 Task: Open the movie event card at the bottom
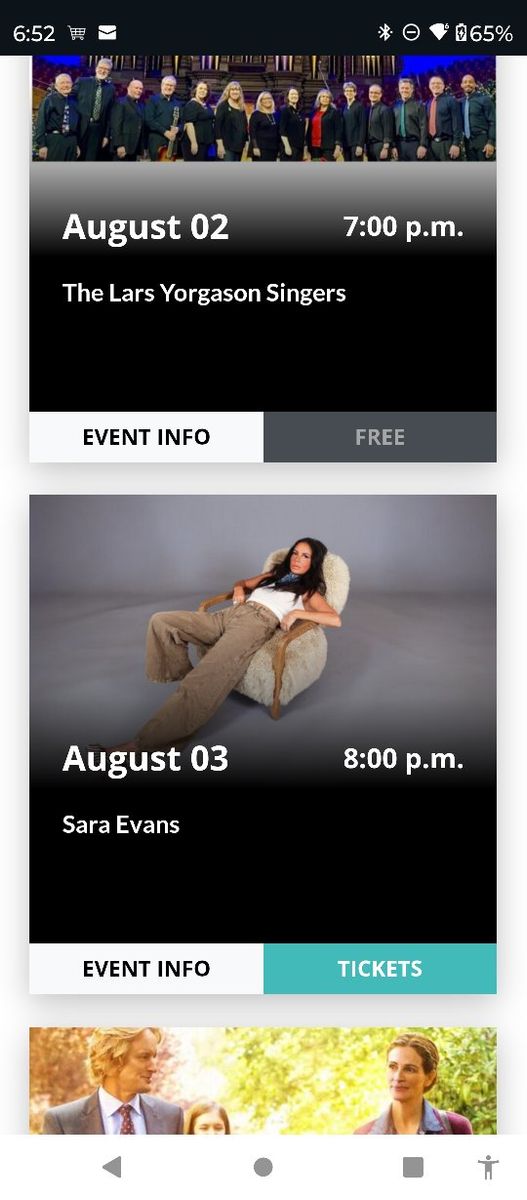[x=263, y=1081]
